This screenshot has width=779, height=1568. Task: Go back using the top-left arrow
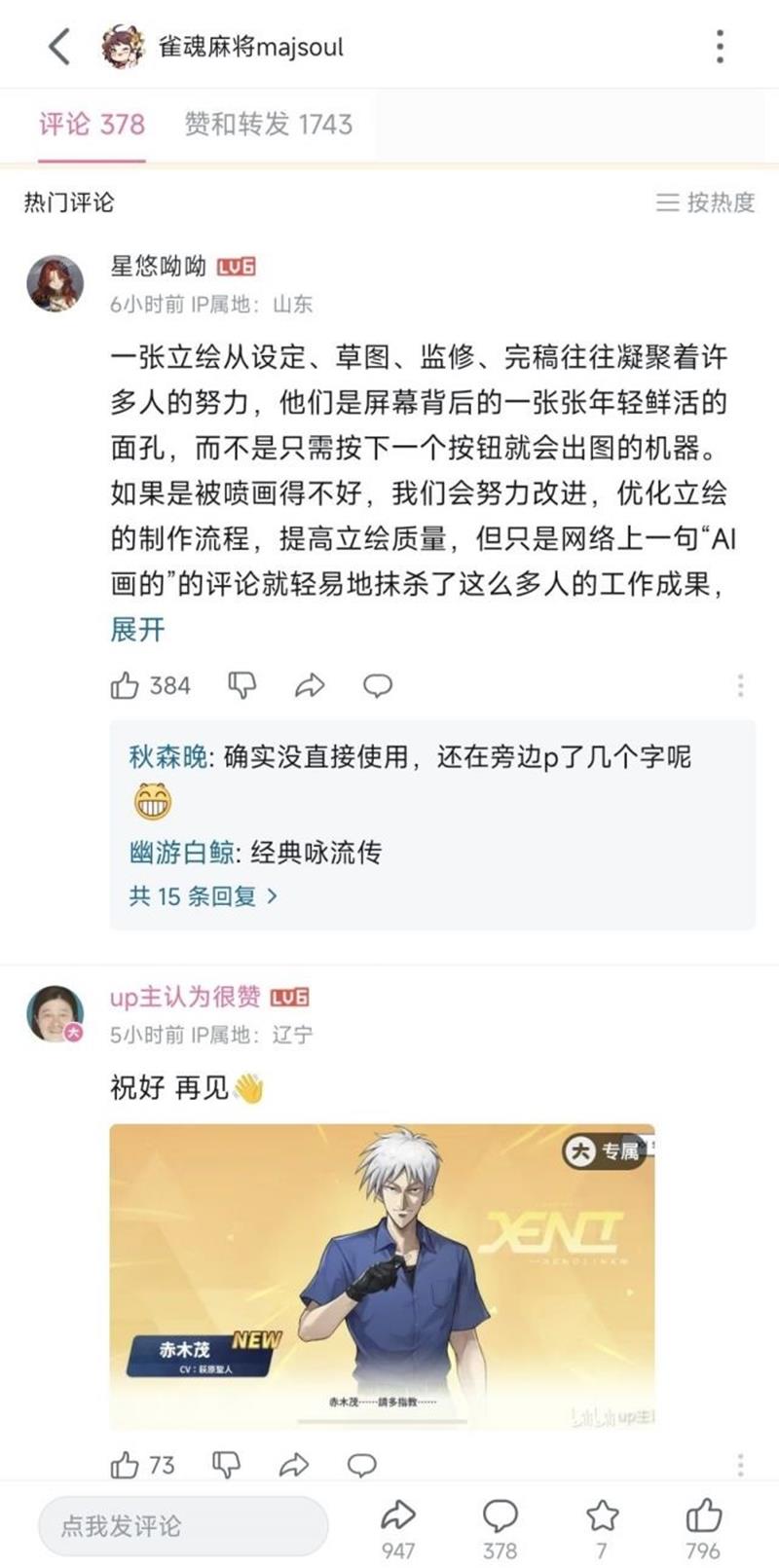[59, 46]
